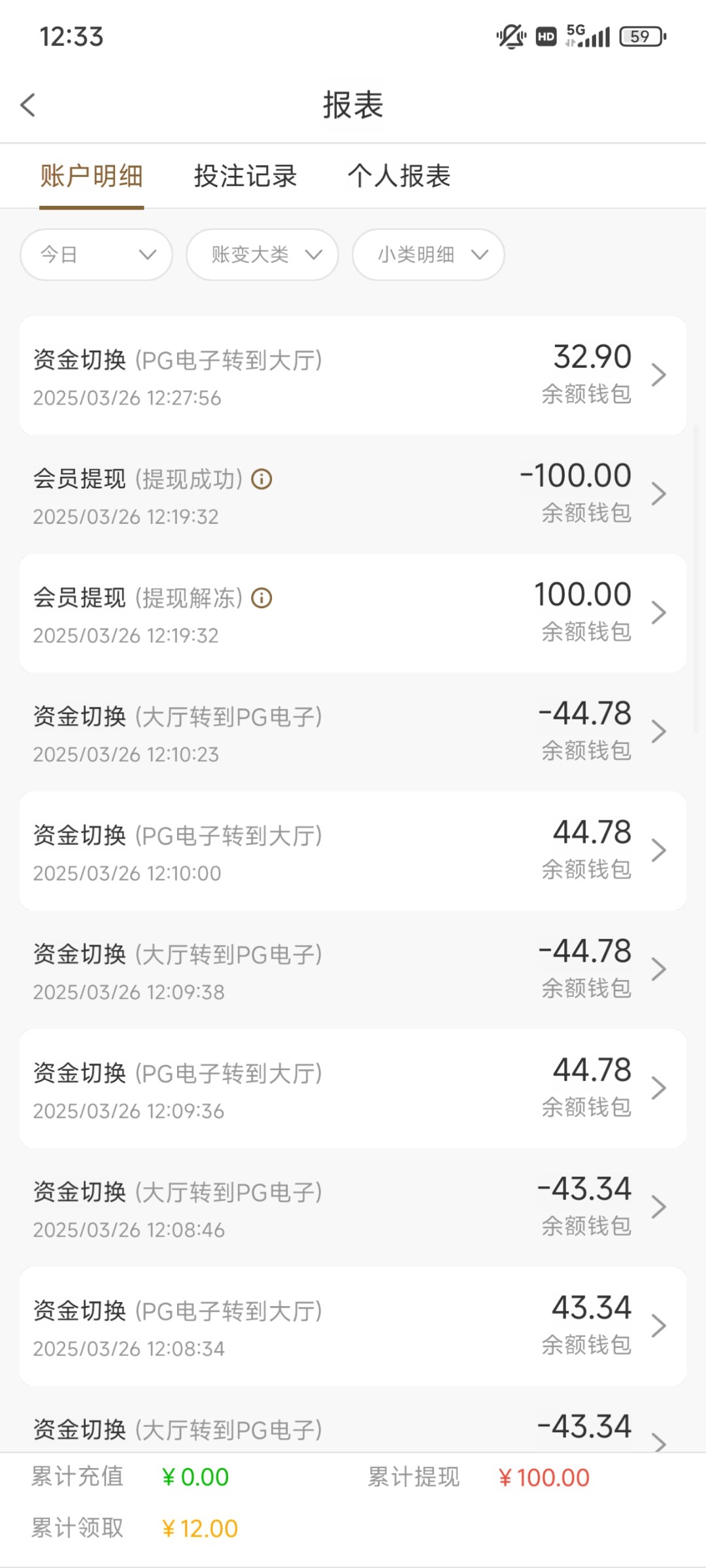Open the 账变大类 filter dropdown
Screen dimensions: 706x1568
[x=263, y=255]
